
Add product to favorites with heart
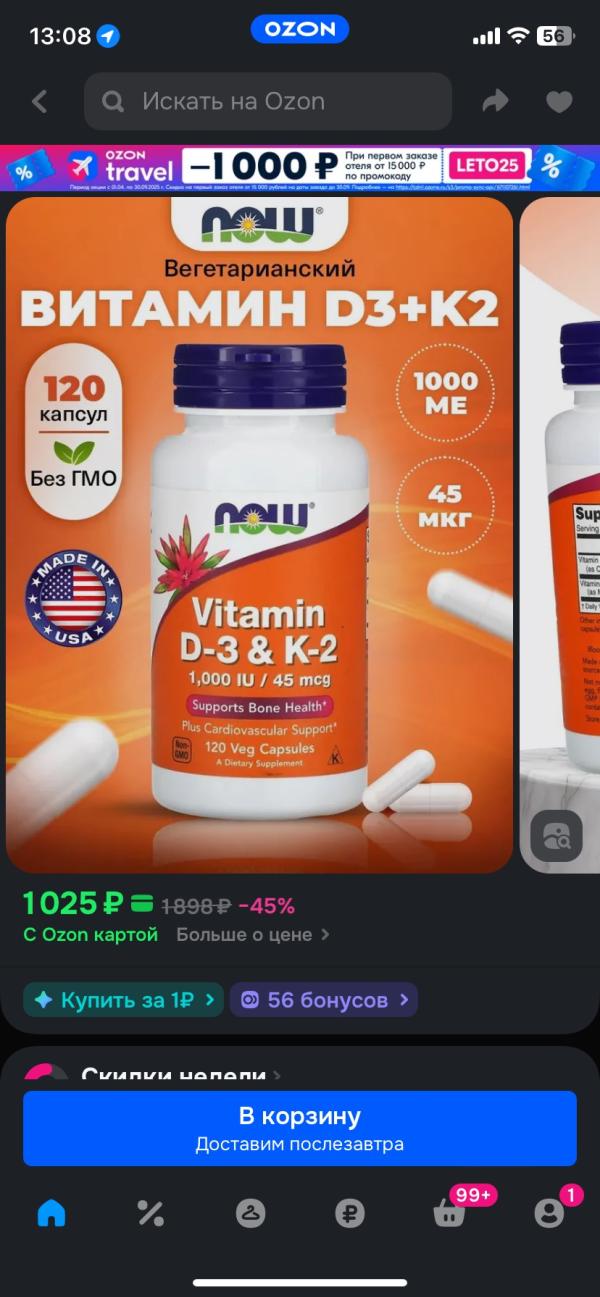559,101
